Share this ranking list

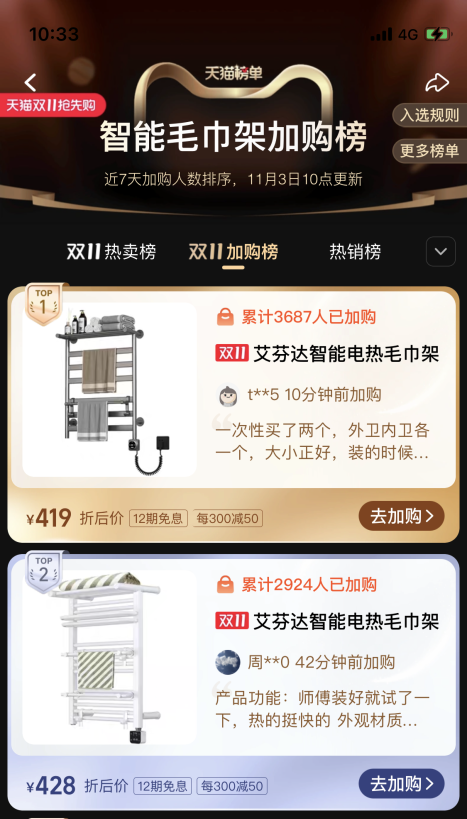pos(437,82)
